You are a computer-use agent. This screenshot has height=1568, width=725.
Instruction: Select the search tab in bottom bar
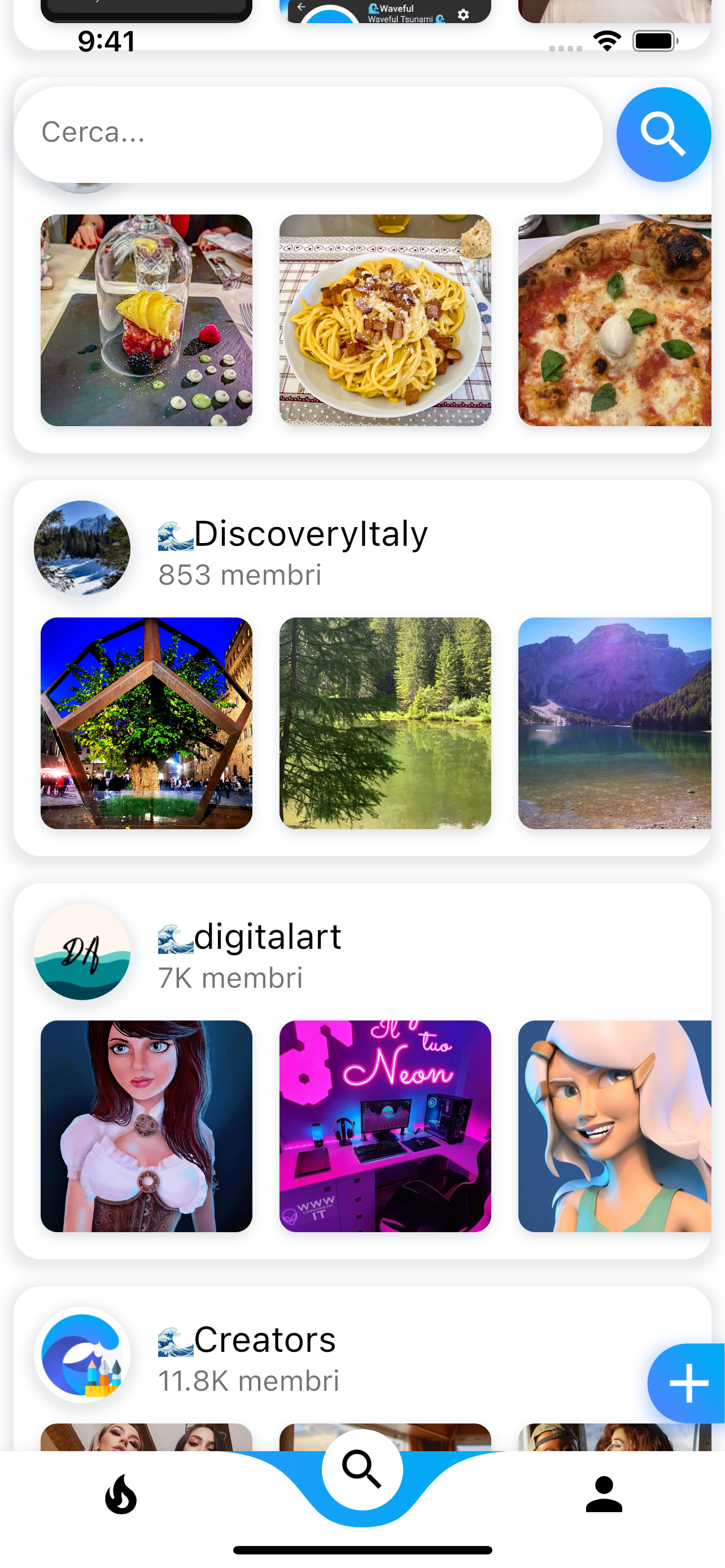click(x=362, y=1469)
